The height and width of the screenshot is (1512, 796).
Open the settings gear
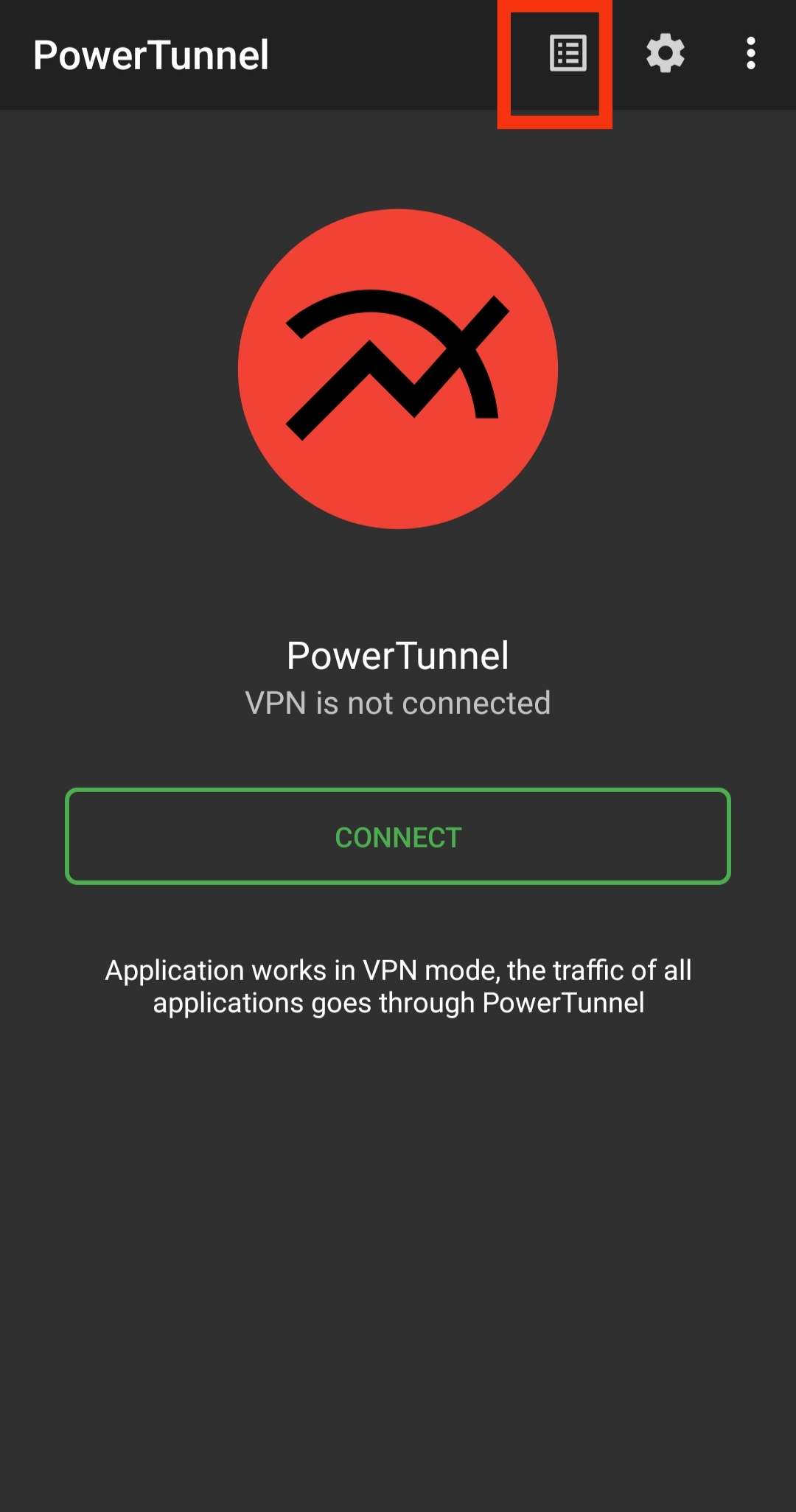666,54
